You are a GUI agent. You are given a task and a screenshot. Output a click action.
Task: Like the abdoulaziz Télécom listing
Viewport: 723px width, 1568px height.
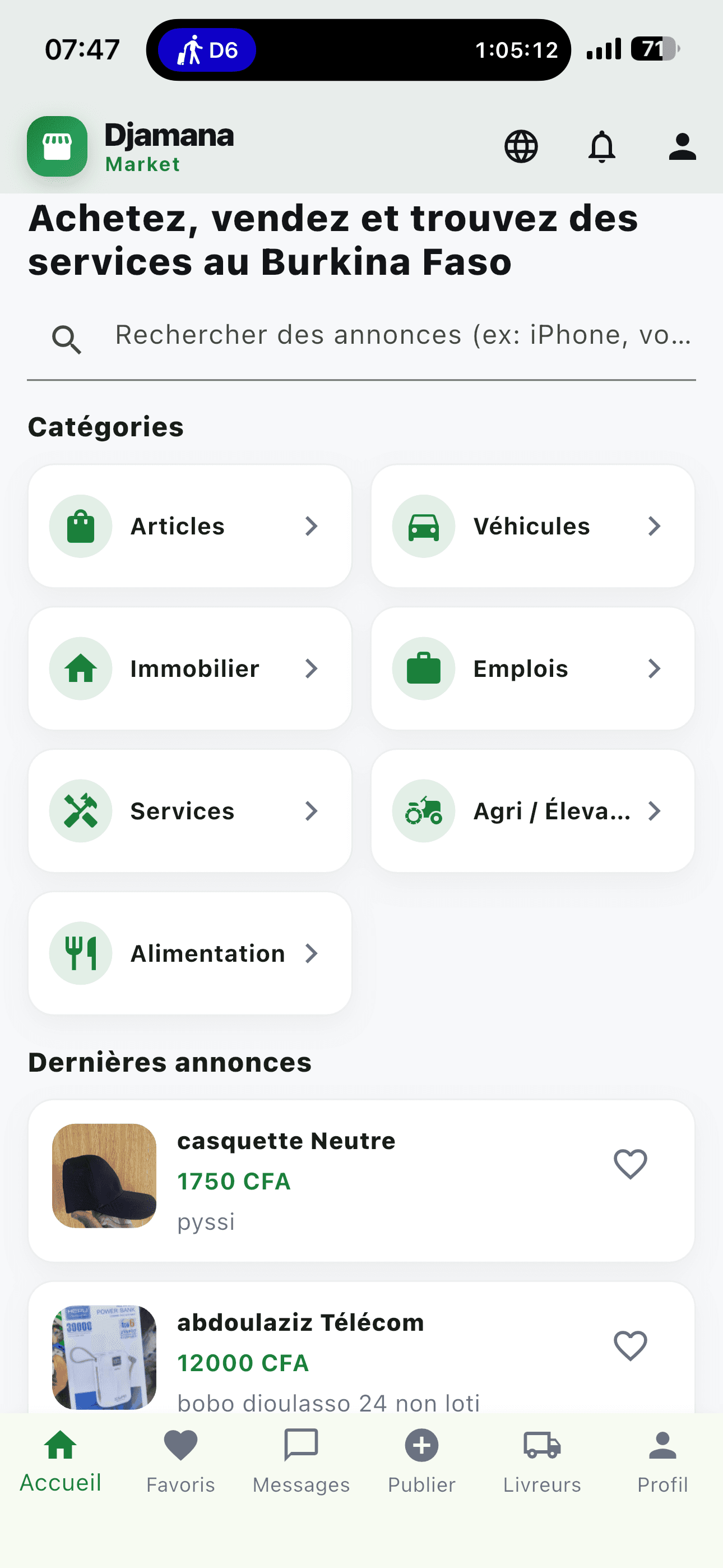[630, 1345]
